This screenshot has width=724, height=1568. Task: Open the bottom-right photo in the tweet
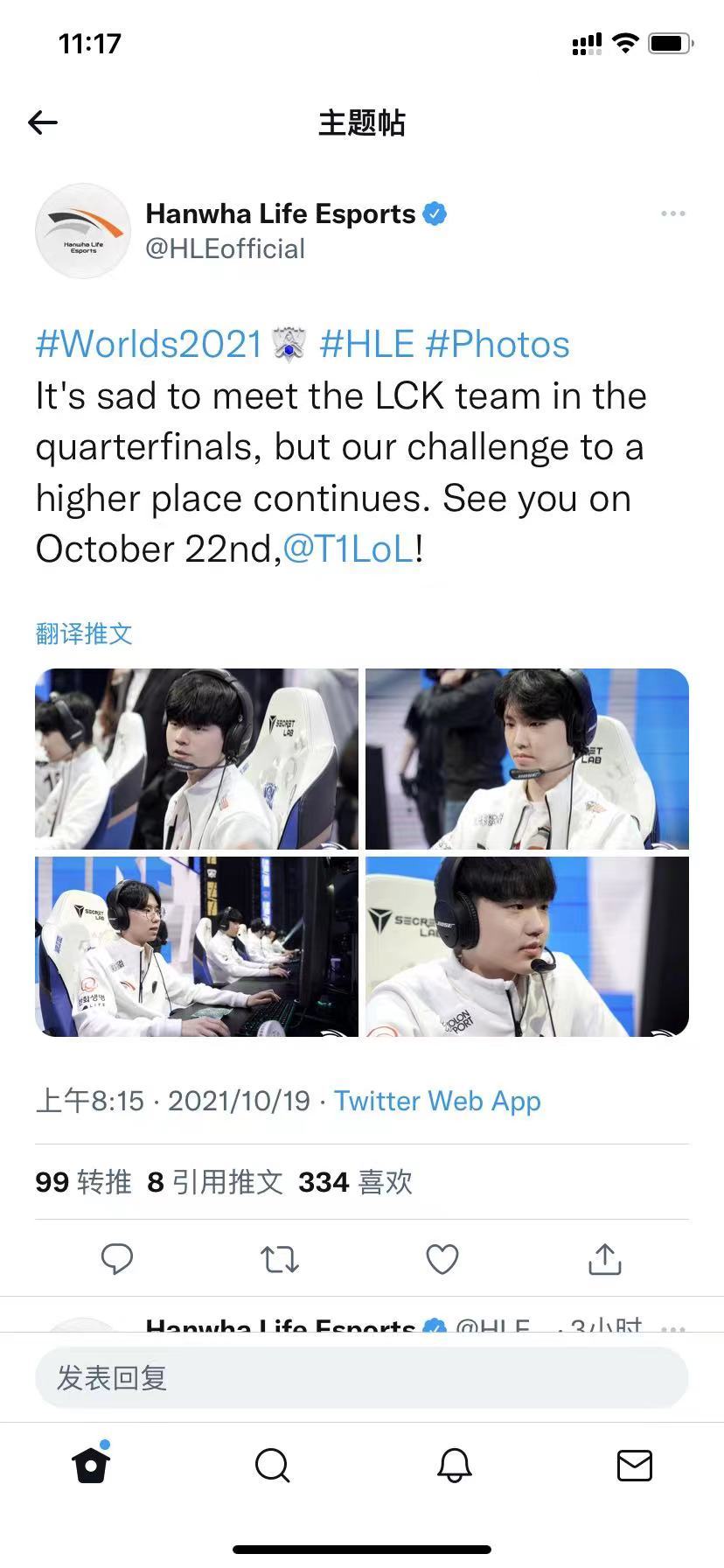527,947
